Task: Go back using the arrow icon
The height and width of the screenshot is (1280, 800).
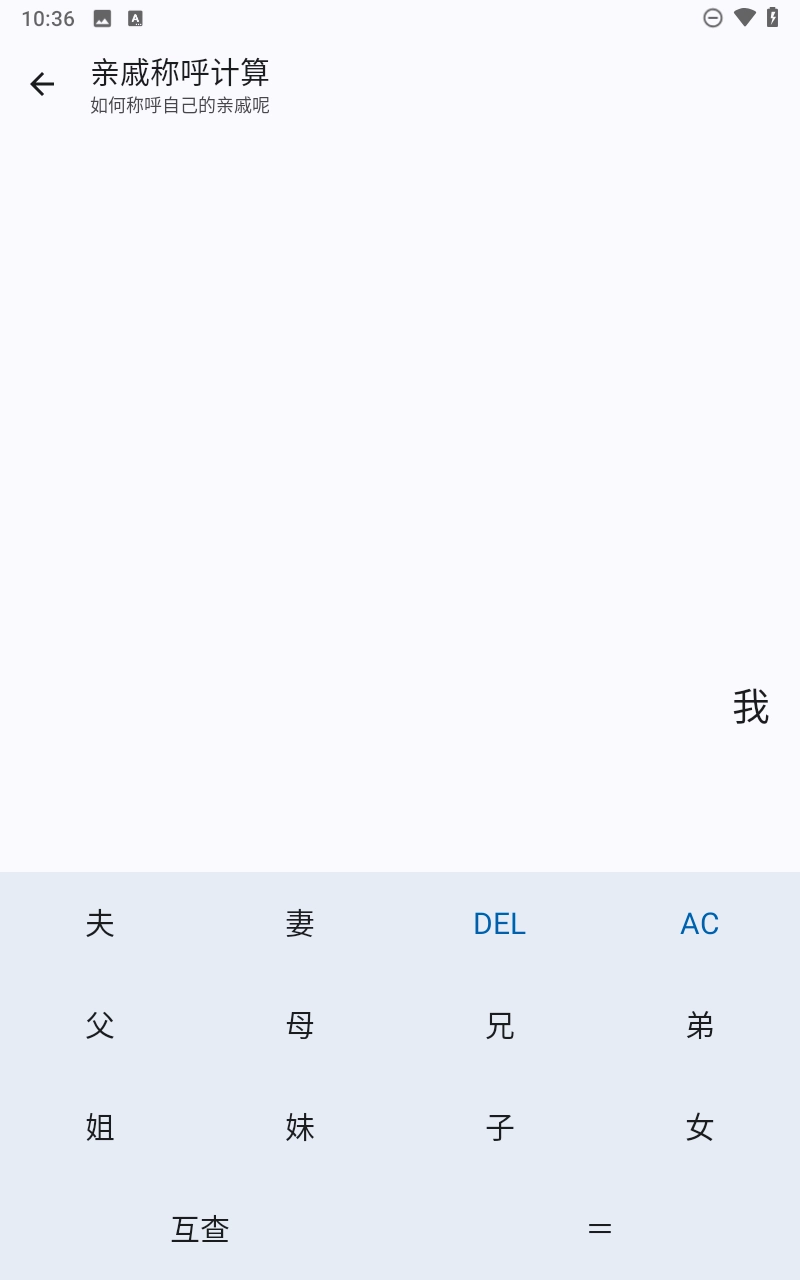Action: (42, 85)
